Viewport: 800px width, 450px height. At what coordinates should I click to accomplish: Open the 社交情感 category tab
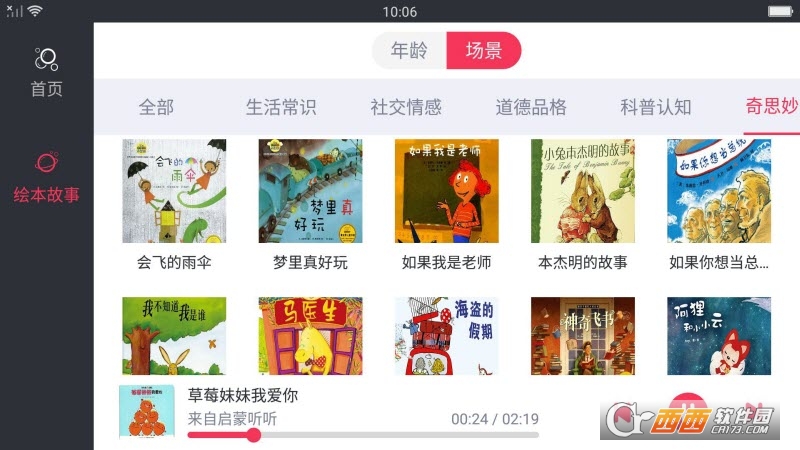point(406,107)
